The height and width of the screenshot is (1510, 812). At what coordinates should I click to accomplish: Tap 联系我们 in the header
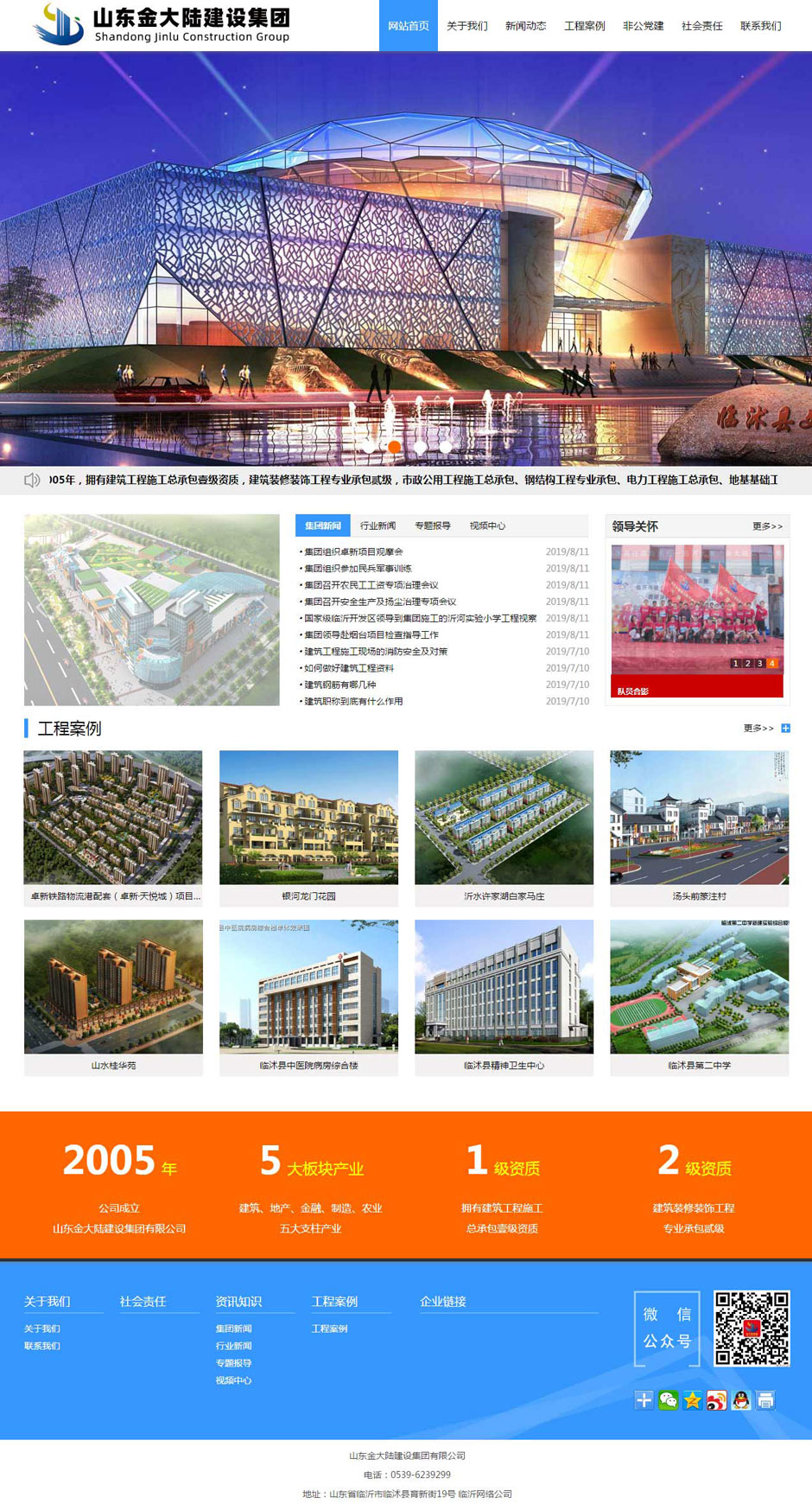point(760,26)
